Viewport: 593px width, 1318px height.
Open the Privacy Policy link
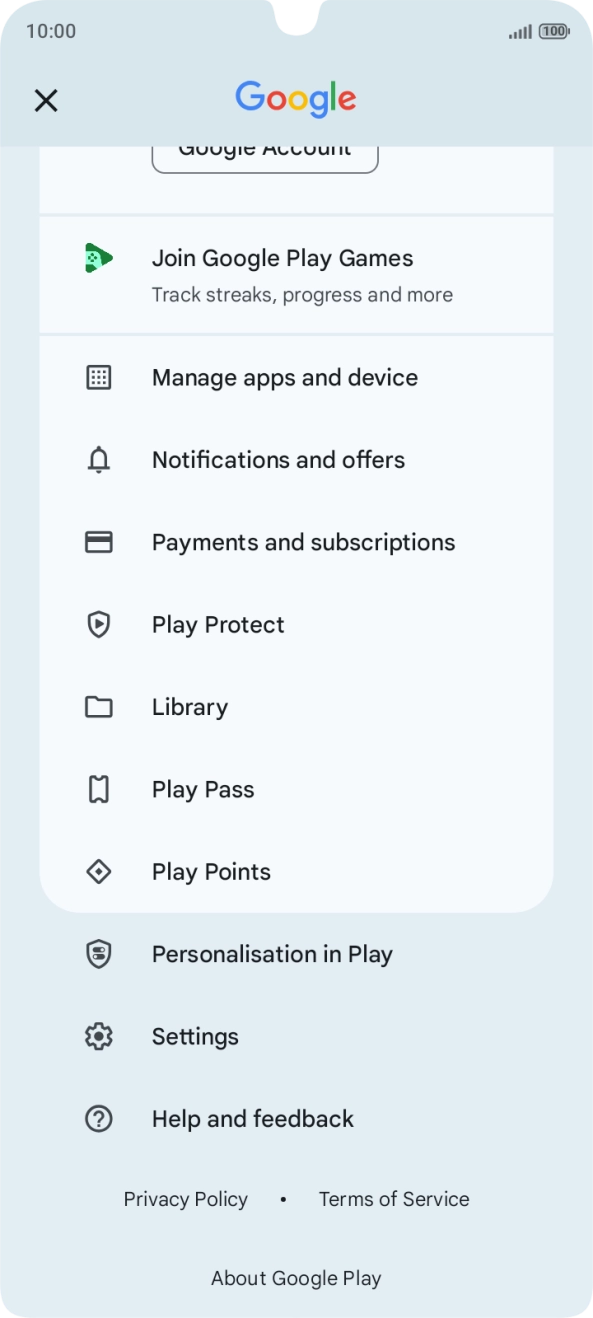coord(186,1199)
